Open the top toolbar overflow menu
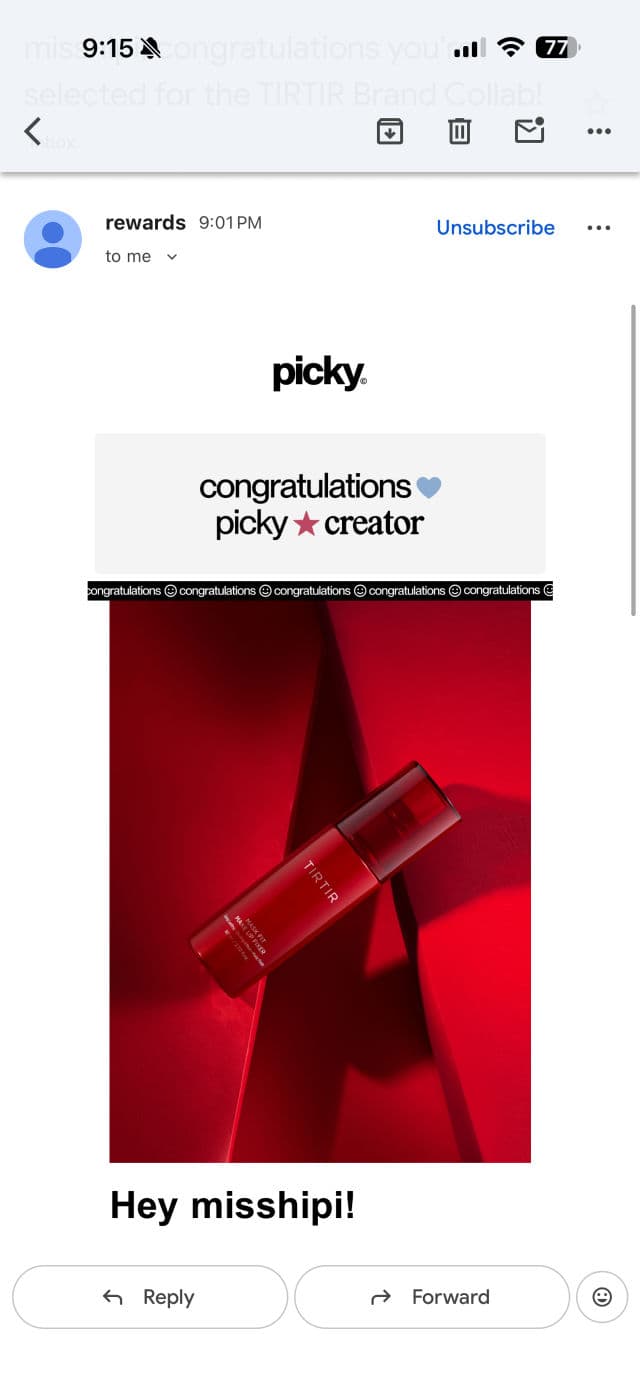Image resolution: width=640 pixels, height=1390 pixels. tap(599, 131)
